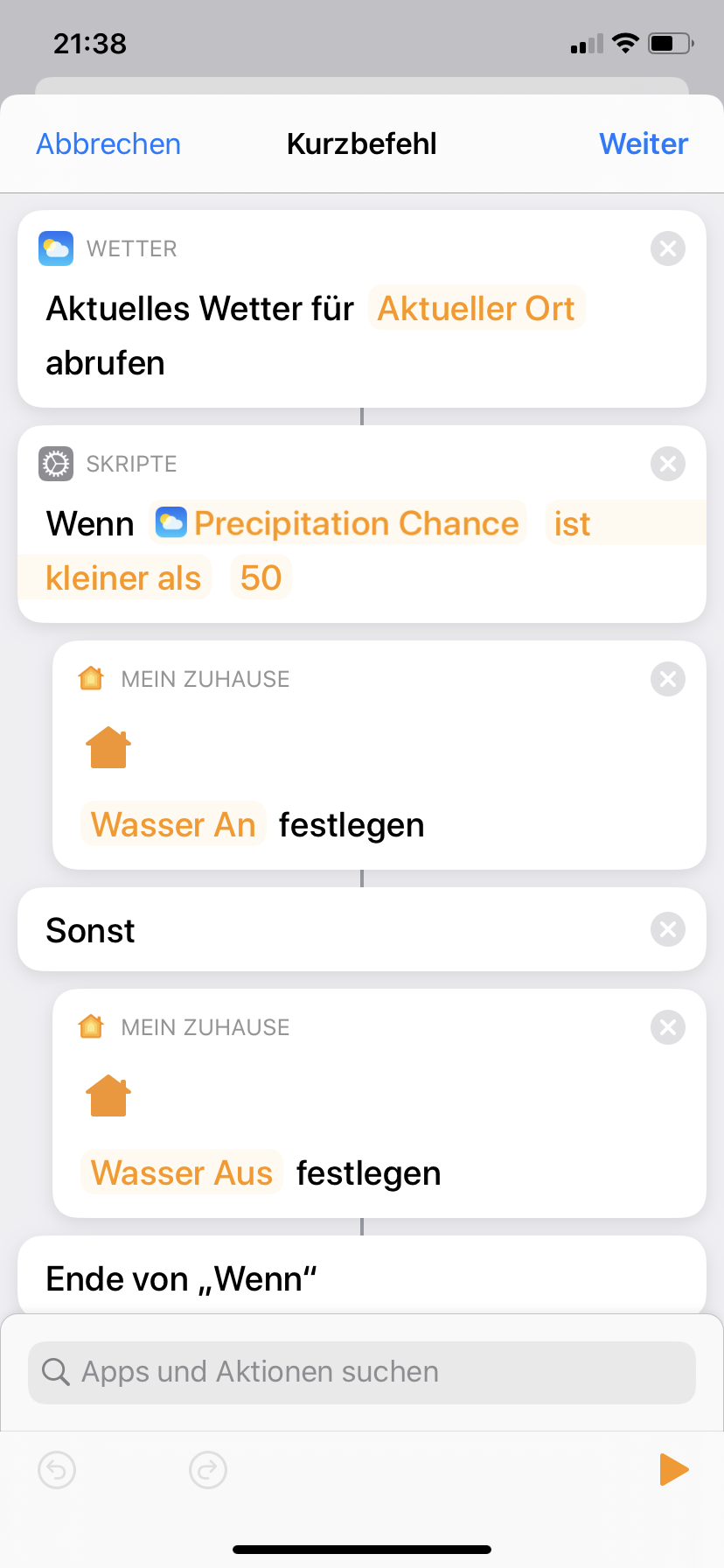
Task: Edit the Wasser An scene parameter
Action: point(173,825)
